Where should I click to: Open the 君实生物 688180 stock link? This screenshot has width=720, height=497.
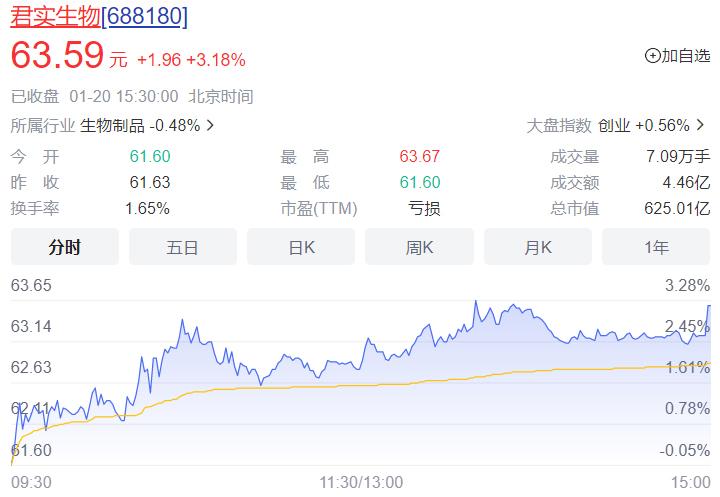click(99, 17)
